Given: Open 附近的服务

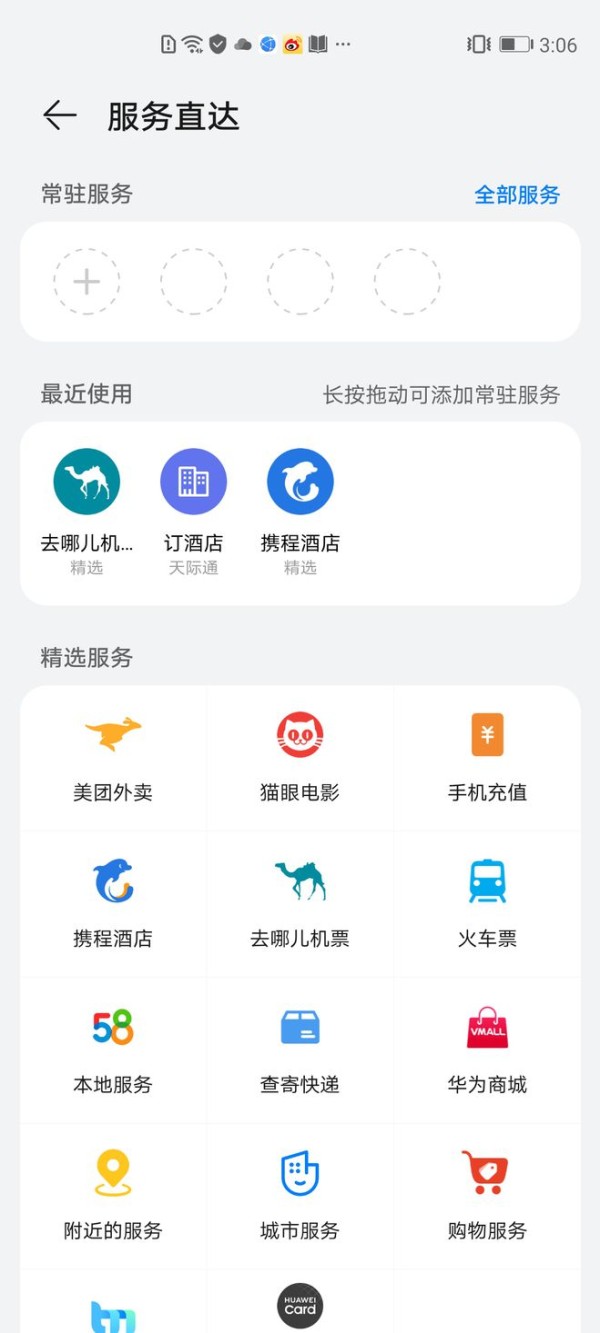Looking at the screenshot, I should [113, 1197].
